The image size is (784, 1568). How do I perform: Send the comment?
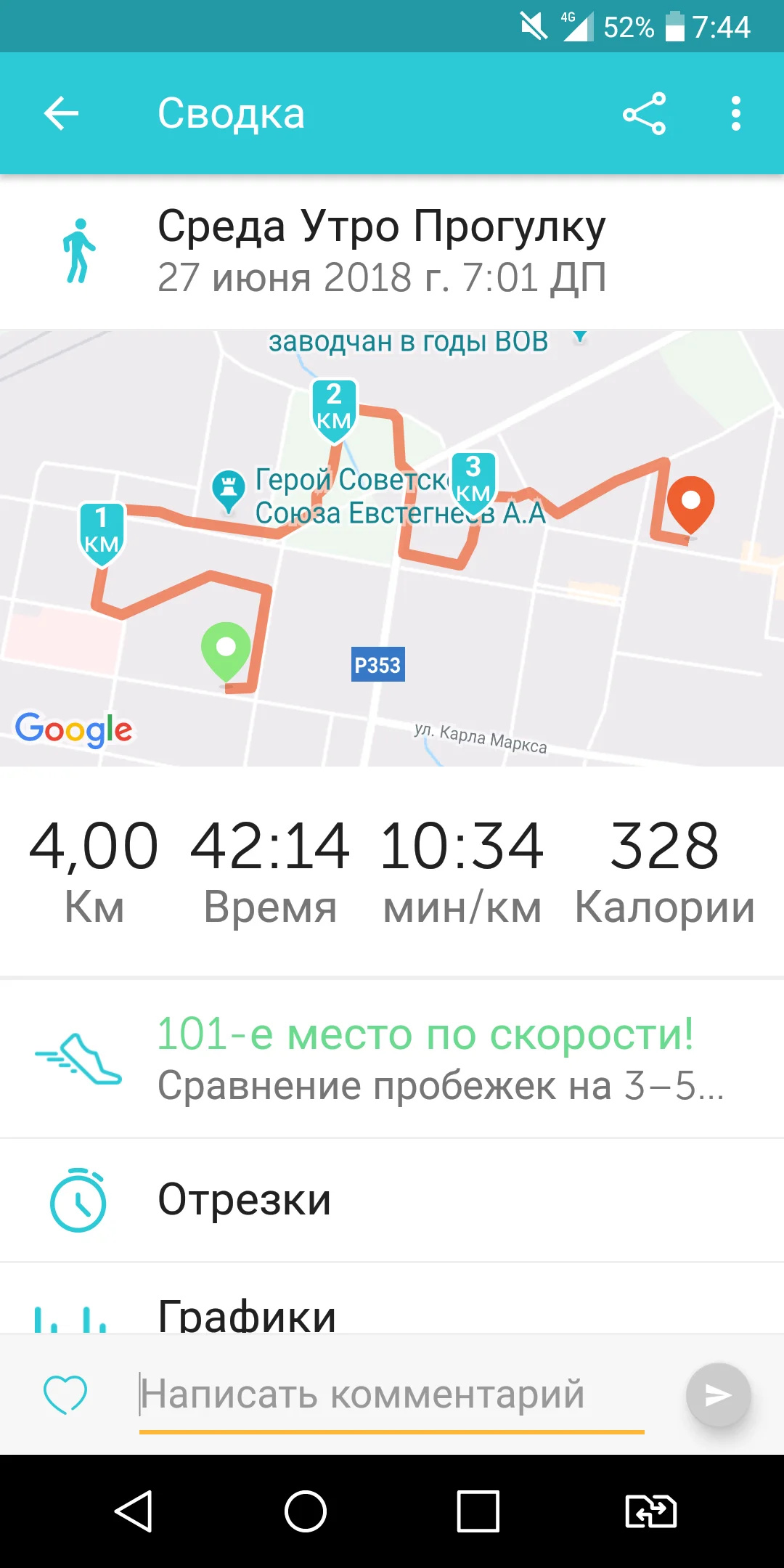click(718, 1395)
